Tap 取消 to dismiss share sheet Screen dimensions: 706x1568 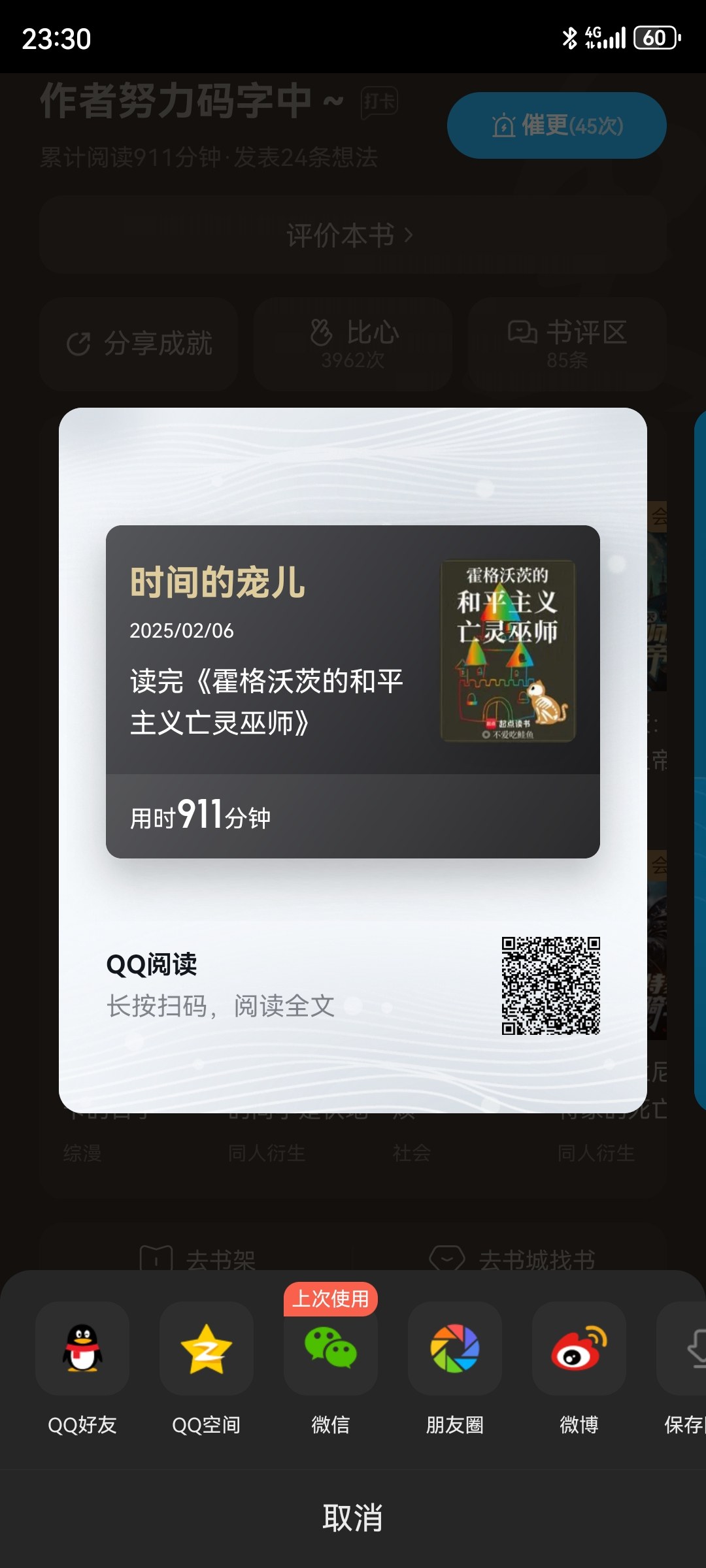coord(353,1518)
